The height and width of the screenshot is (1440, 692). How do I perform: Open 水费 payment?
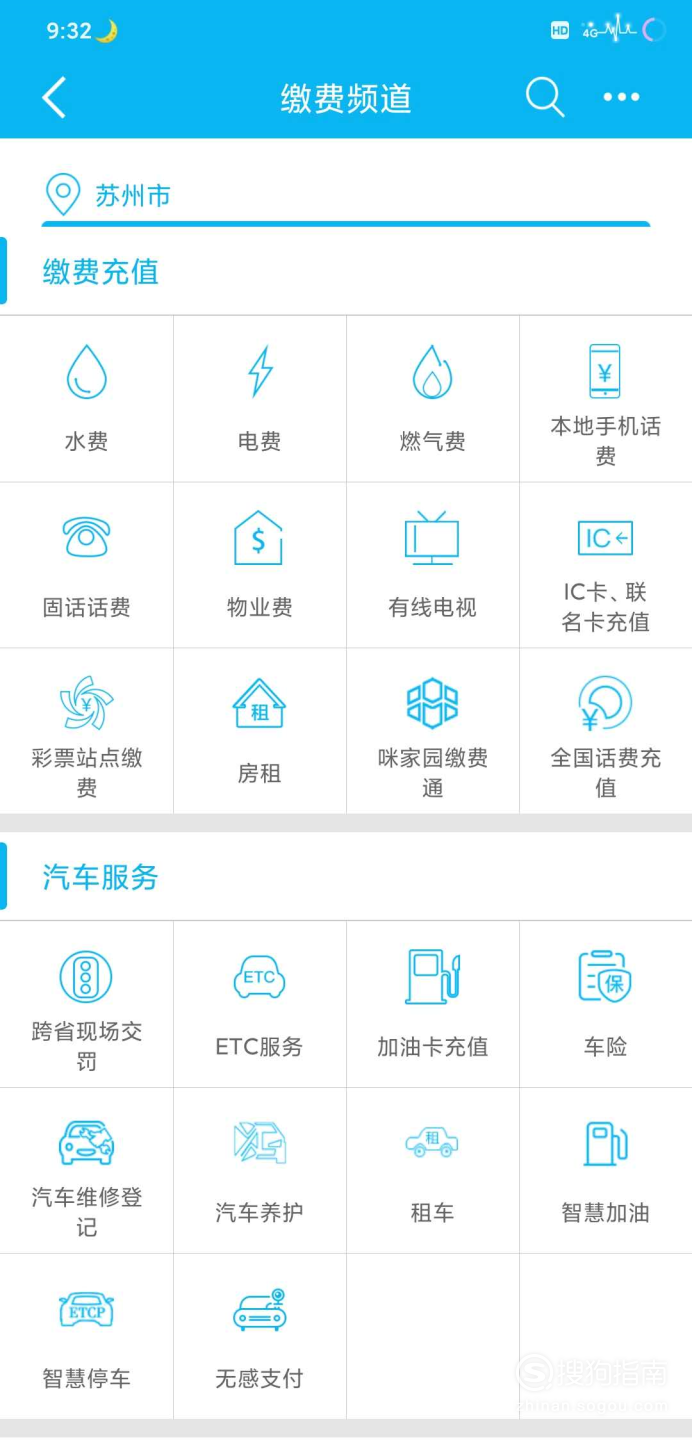(x=87, y=399)
